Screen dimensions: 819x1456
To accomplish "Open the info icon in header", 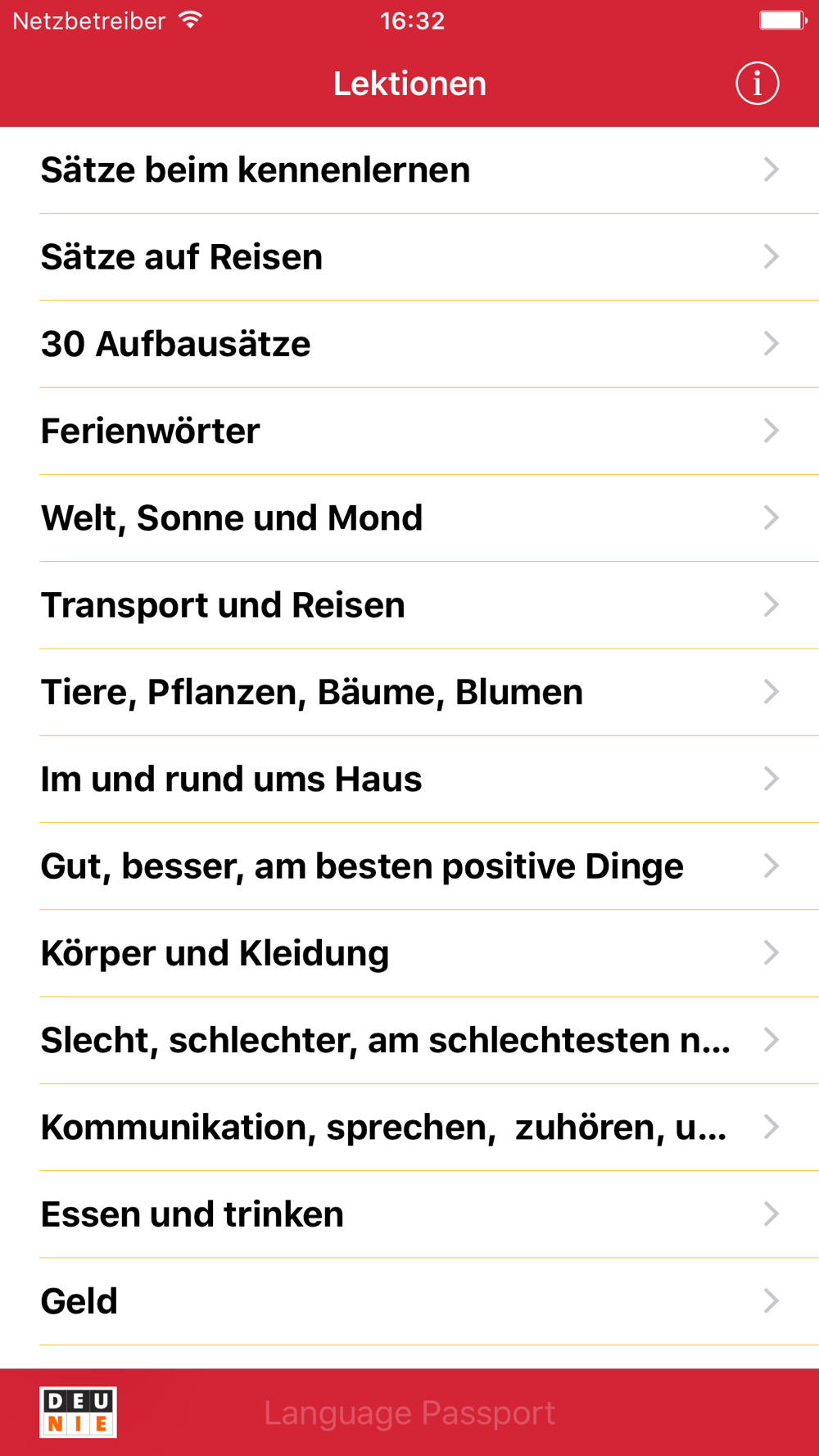I will coord(757,84).
